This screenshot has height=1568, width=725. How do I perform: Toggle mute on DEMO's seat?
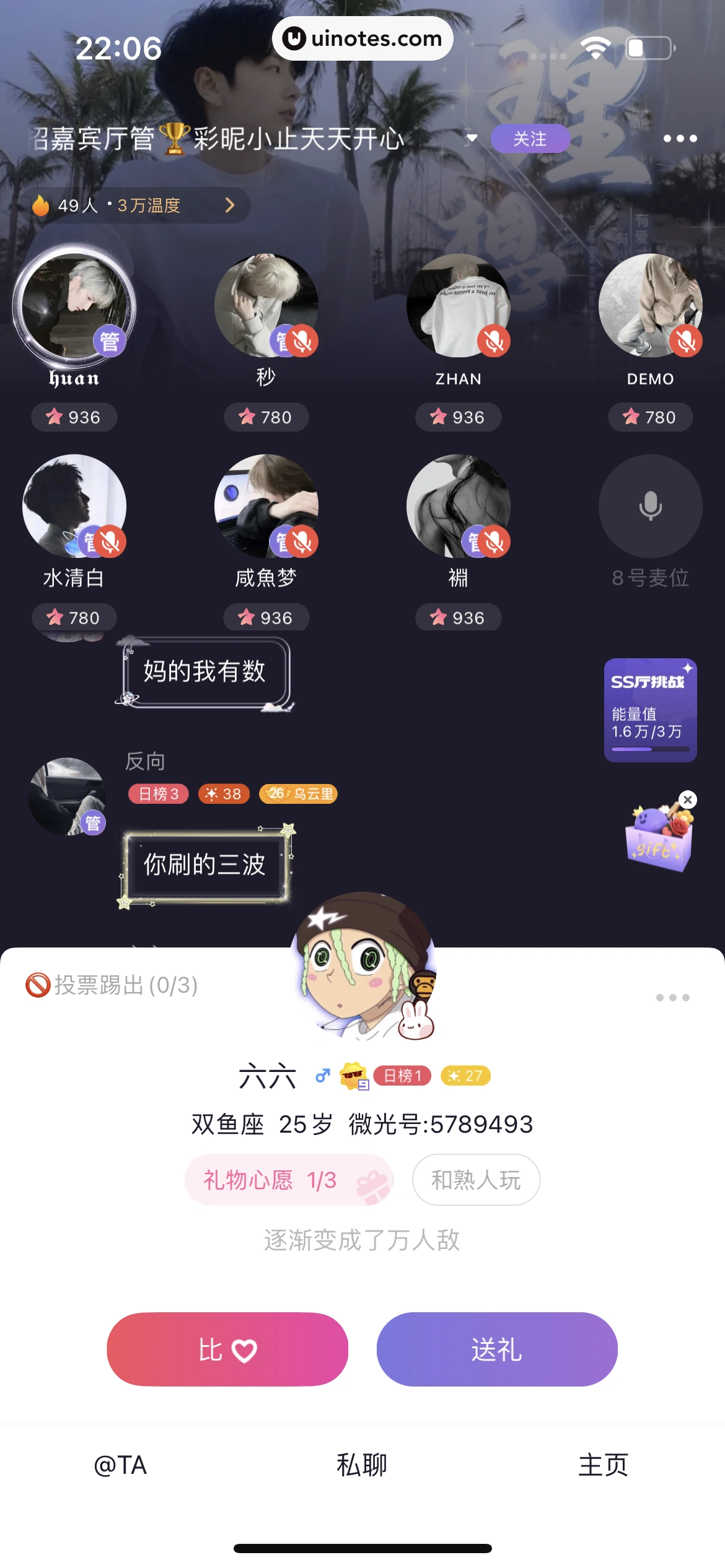[x=685, y=341]
